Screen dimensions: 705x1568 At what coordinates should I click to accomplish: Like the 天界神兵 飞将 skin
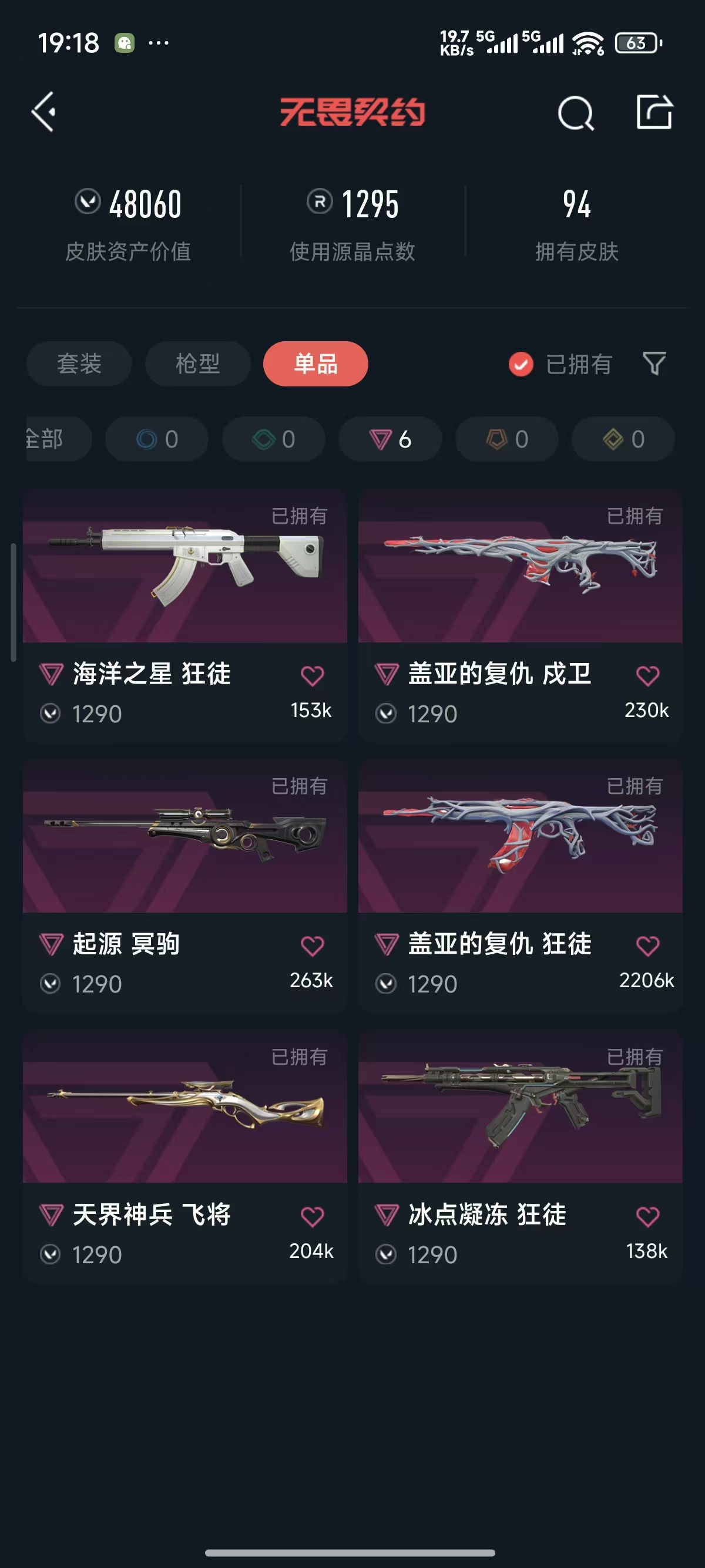pos(313,1216)
